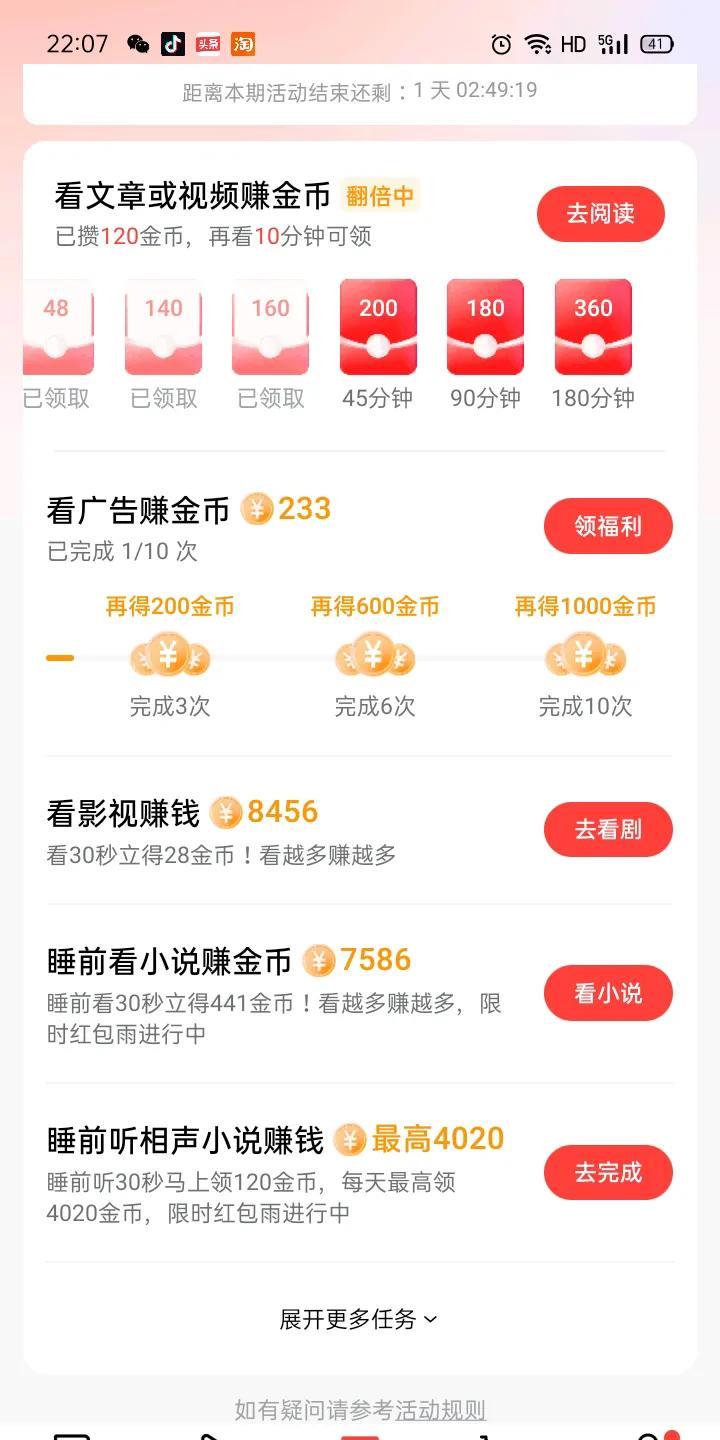Claim ad rewards with 领福利
Image resolution: width=720 pixels, height=1440 pixels.
608,526
